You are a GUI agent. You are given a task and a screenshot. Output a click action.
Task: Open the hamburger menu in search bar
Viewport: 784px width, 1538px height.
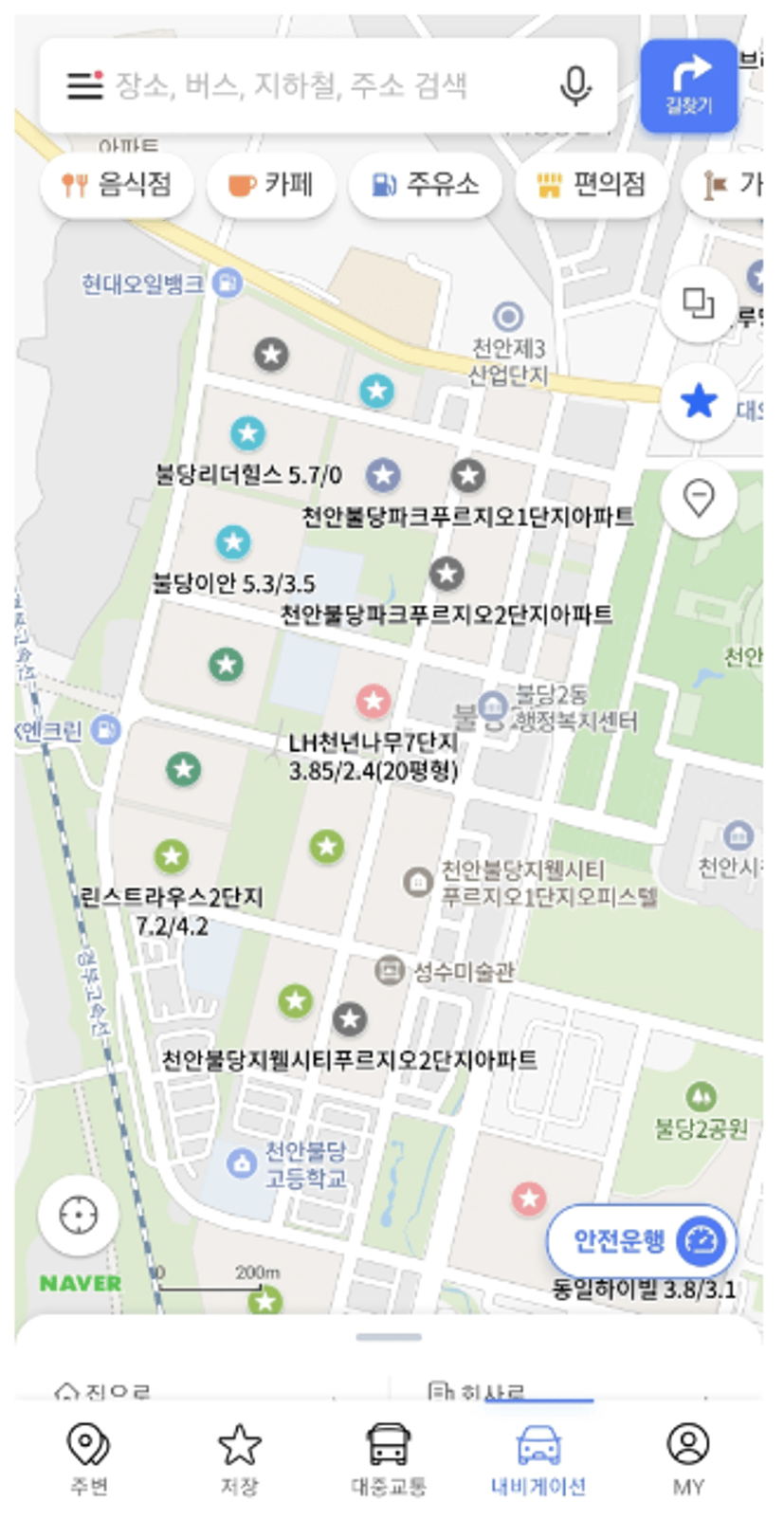point(85,85)
